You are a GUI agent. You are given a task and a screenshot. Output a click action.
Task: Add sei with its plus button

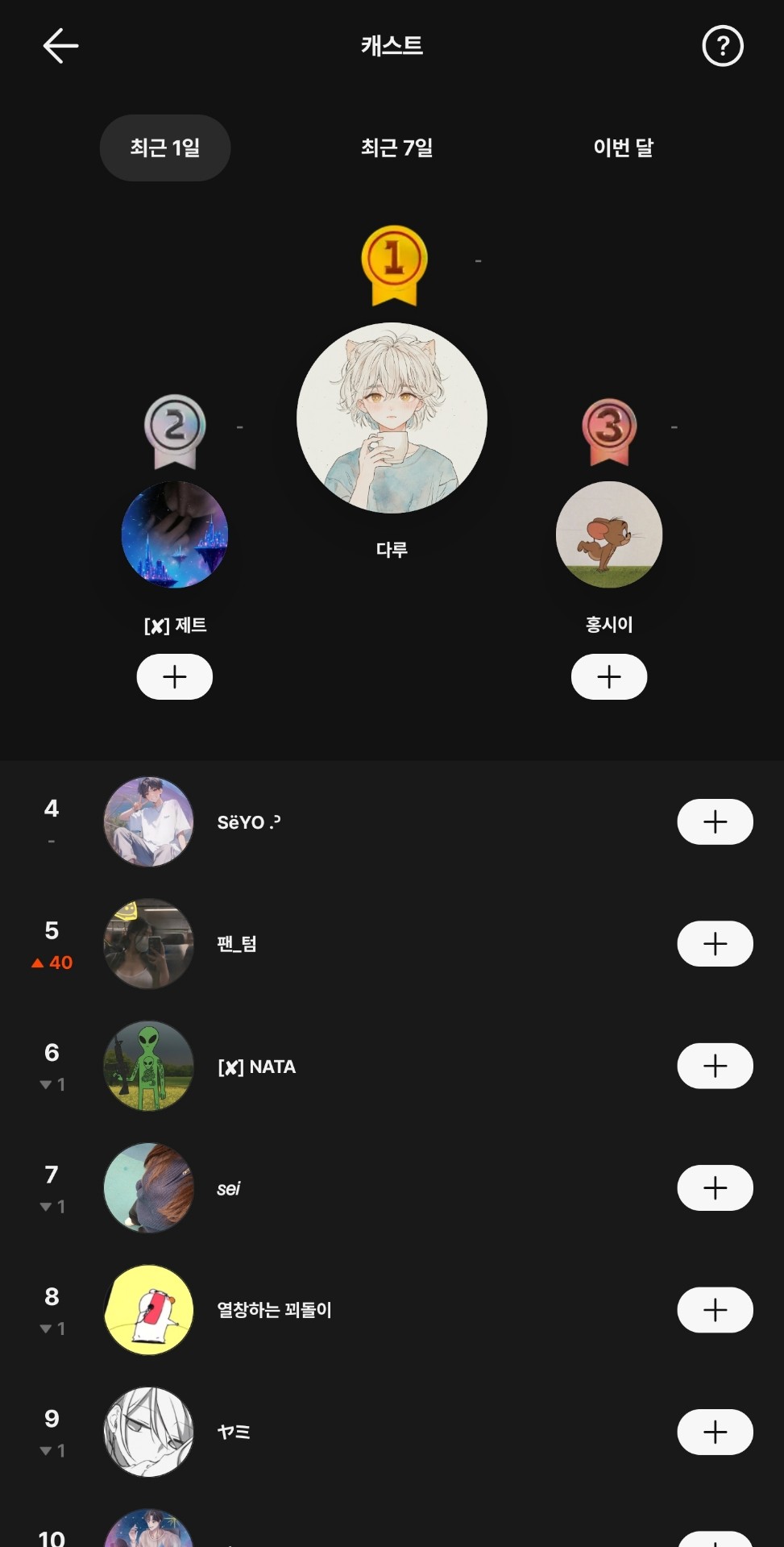[x=715, y=1188]
